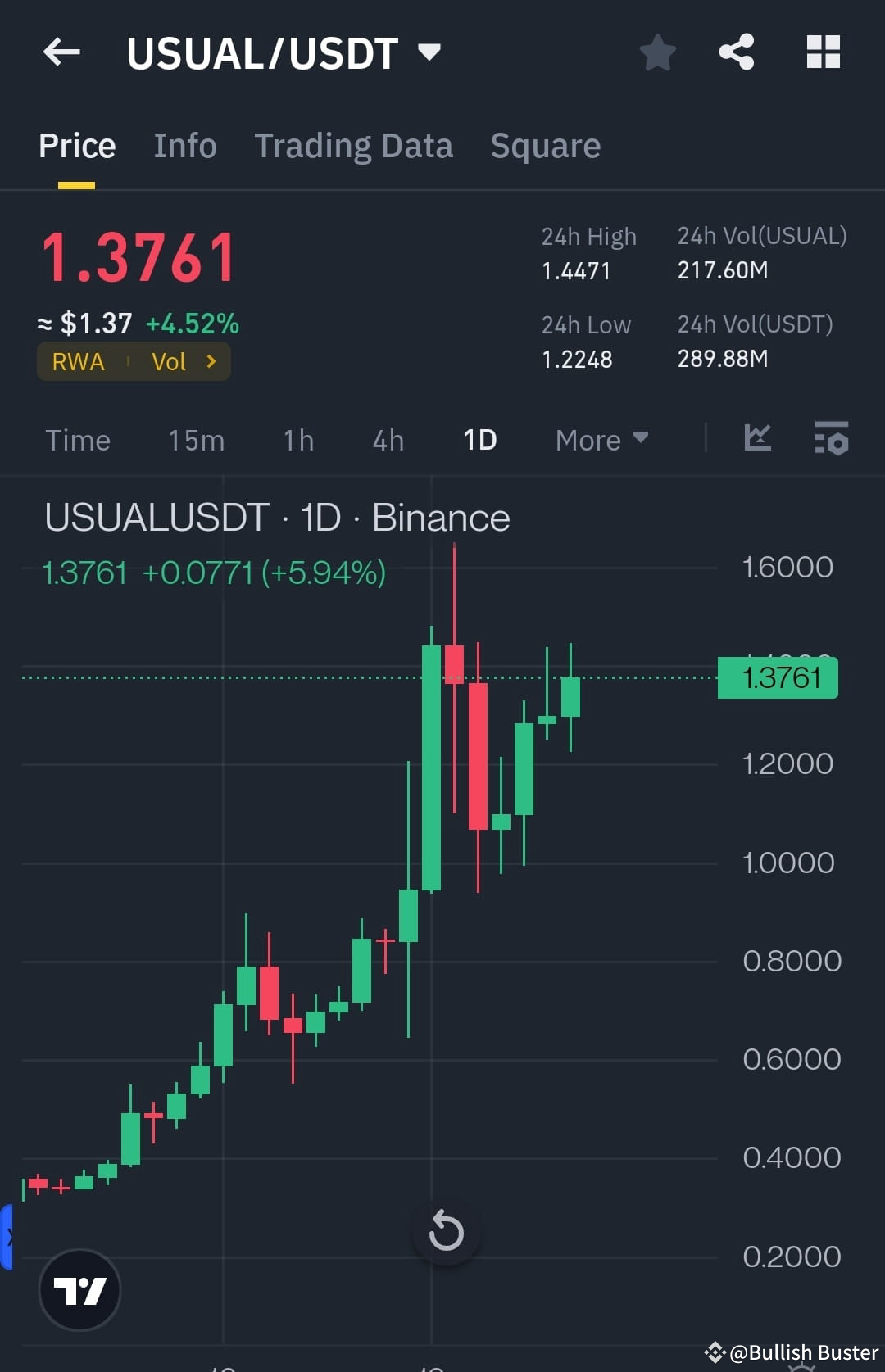885x1372 pixels.
Task: Tap the 1.3761 price label on chart
Action: point(775,677)
